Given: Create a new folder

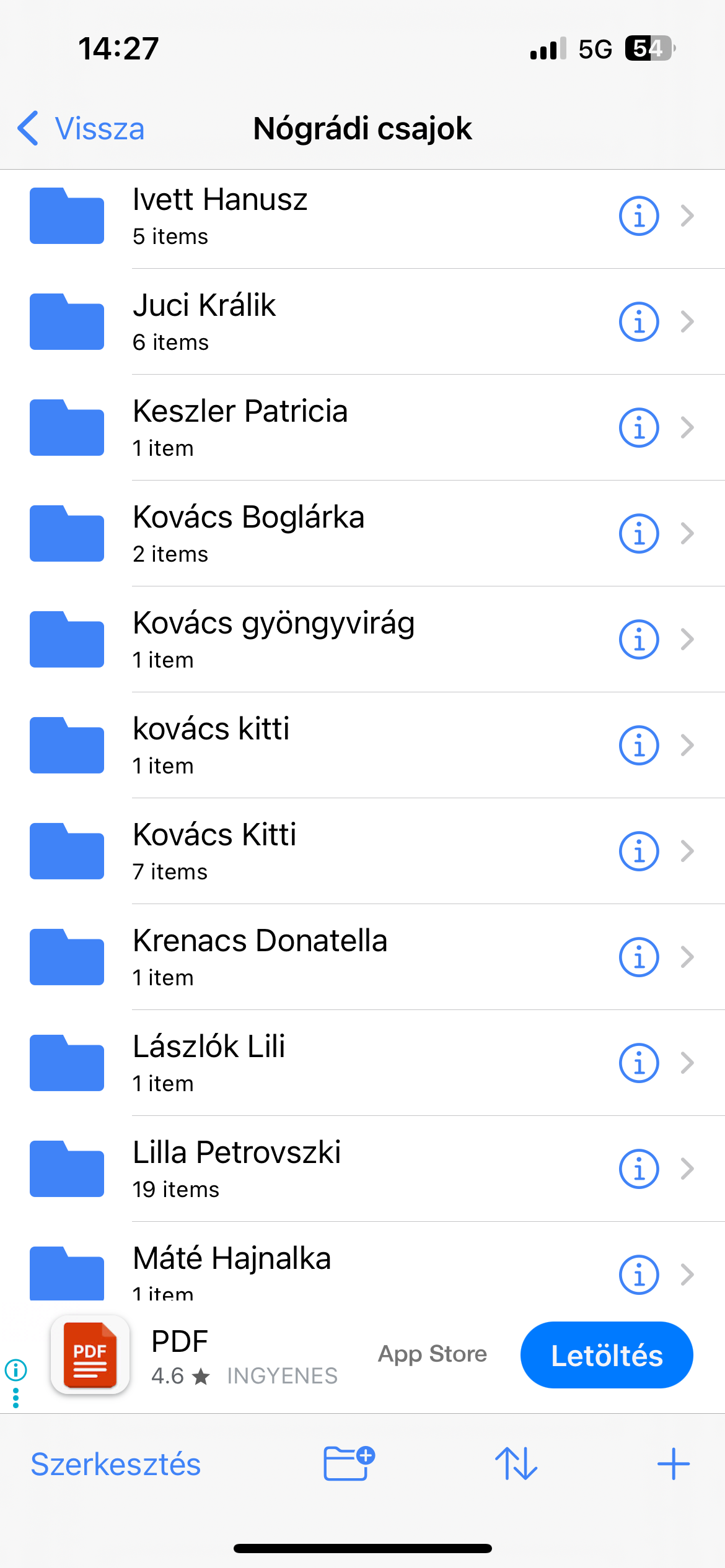Looking at the screenshot, I should 349,1464.
